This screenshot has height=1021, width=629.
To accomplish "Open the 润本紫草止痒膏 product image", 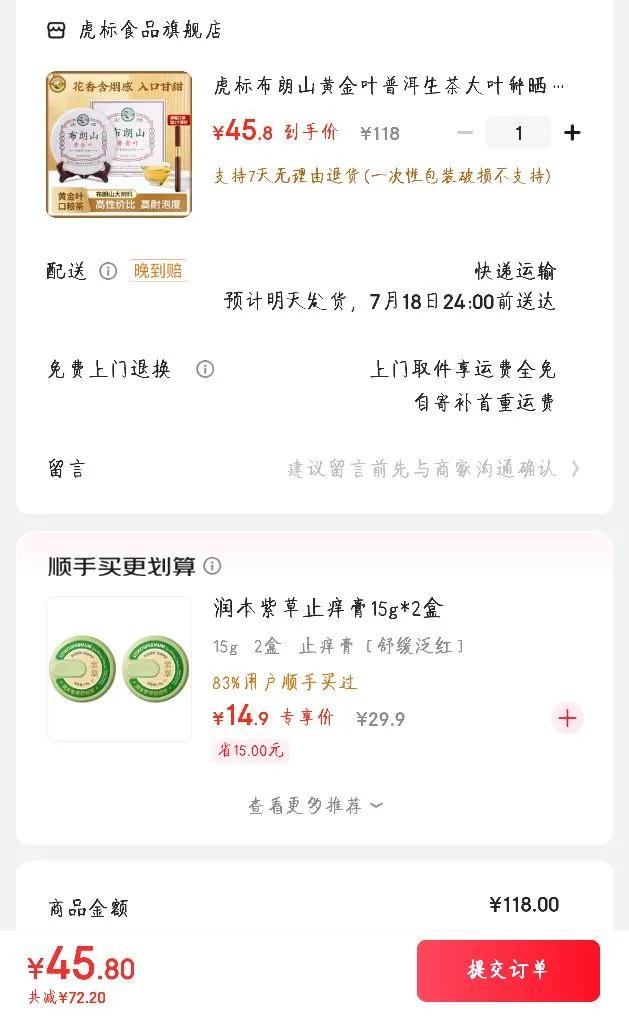I will (x=119, y=669).
